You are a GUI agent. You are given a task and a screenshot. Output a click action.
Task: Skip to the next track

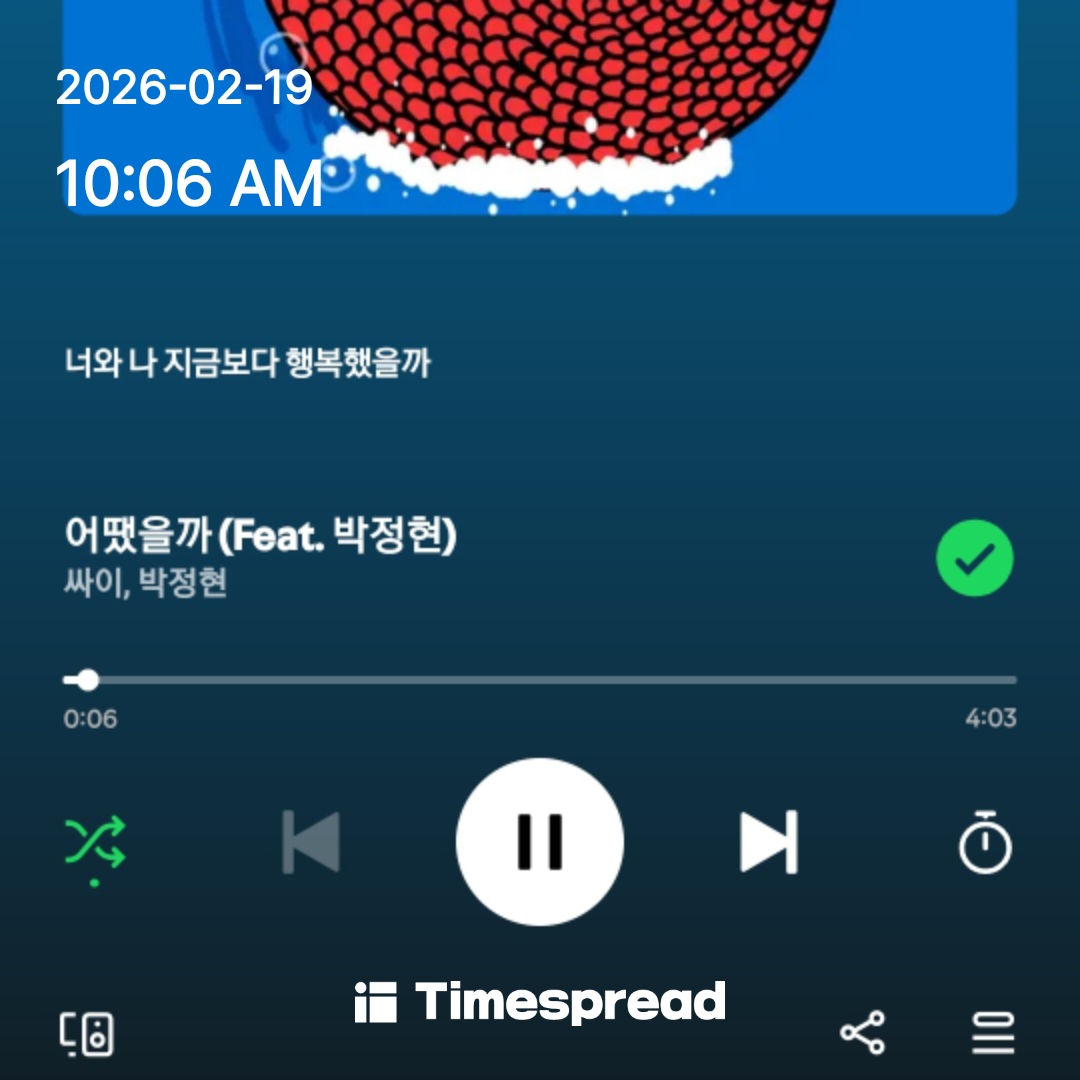768,842
